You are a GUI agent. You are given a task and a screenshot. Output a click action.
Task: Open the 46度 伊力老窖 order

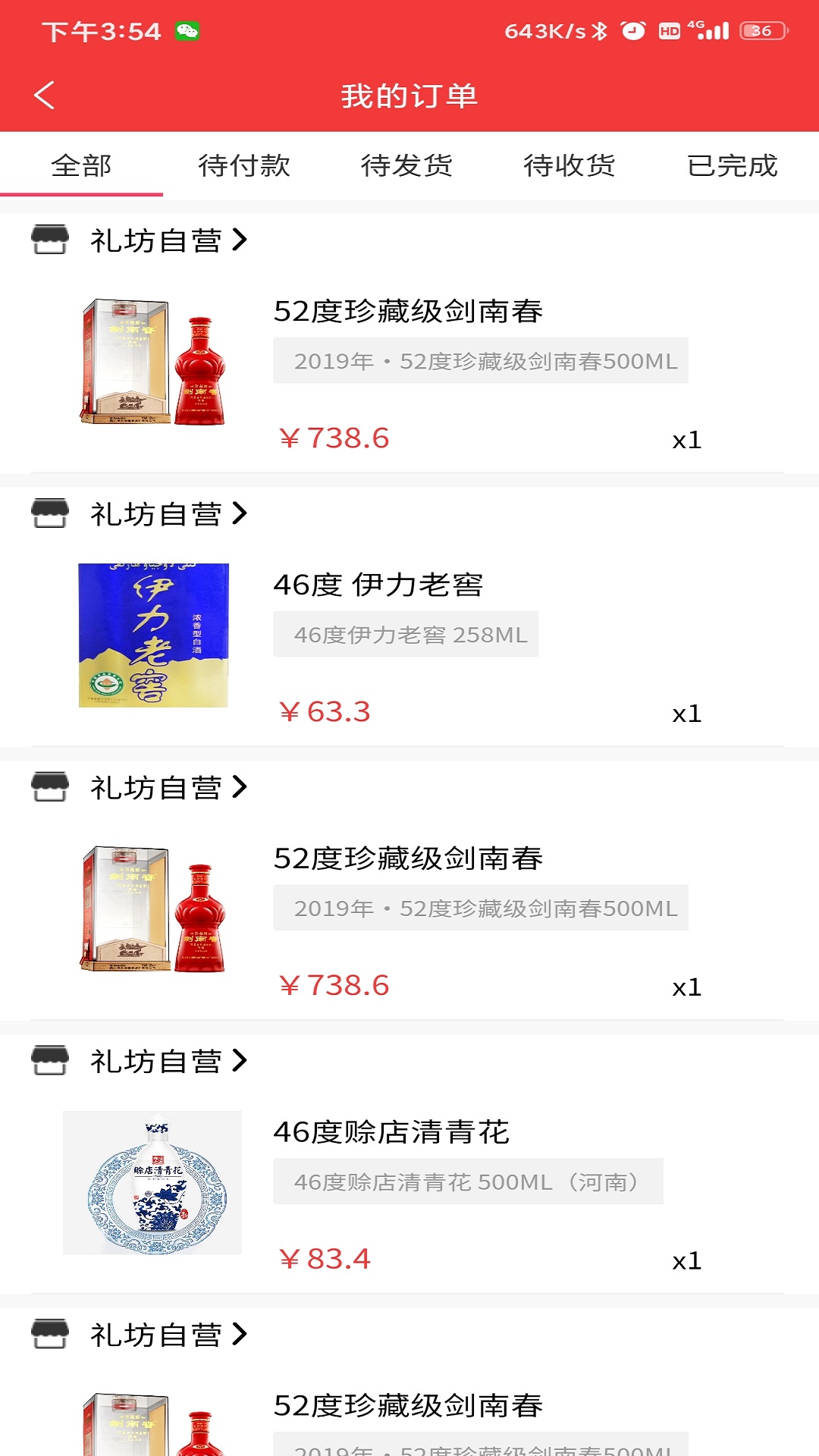point(378,585)
